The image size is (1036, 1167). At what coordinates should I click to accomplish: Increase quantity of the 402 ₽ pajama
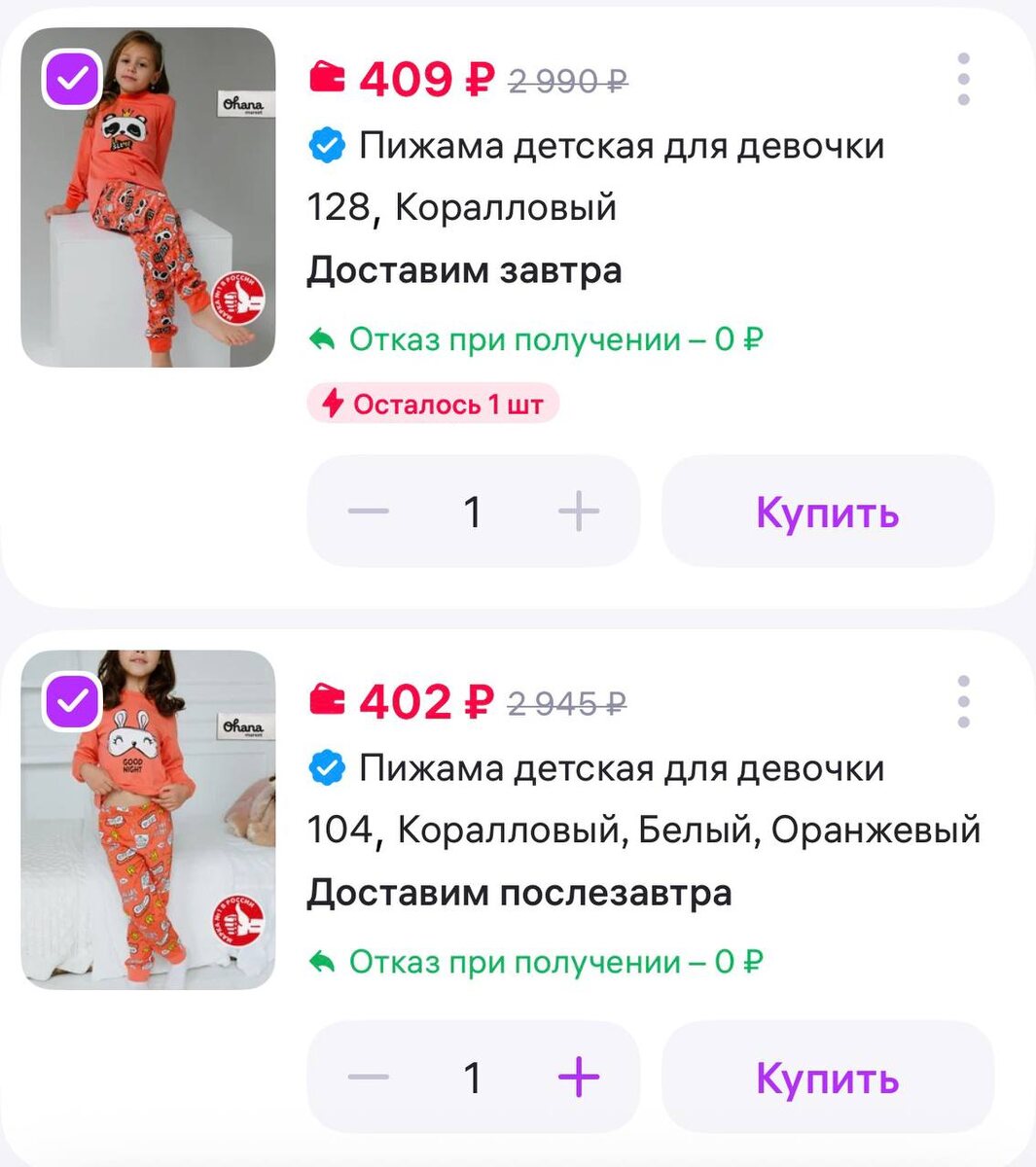[x=579, y=1077]
